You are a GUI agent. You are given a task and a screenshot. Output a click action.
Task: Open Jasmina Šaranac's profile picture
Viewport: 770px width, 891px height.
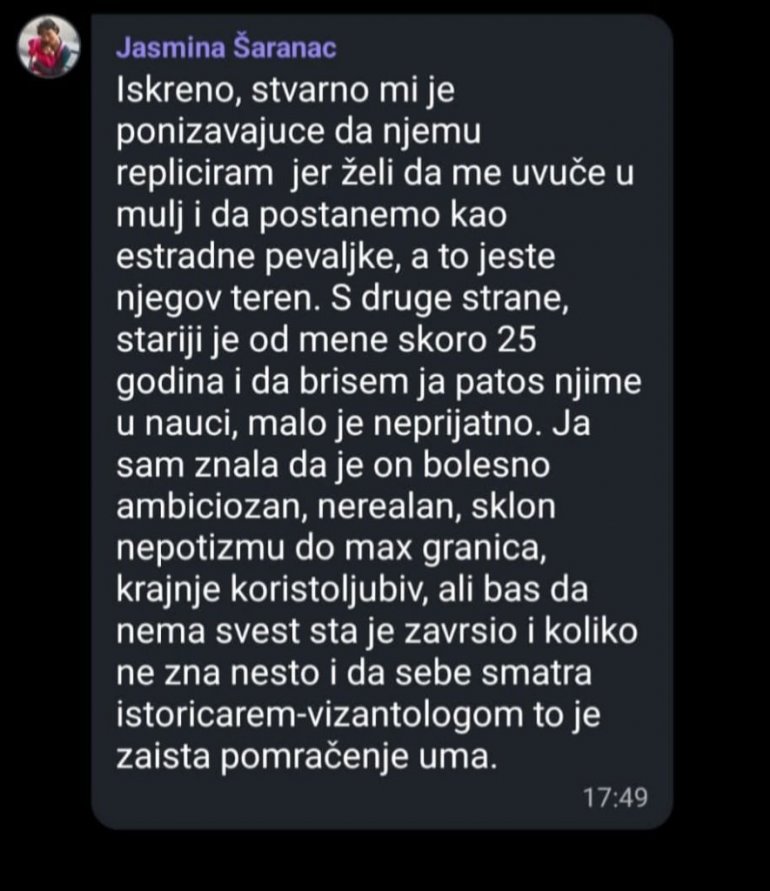(48, 47)
